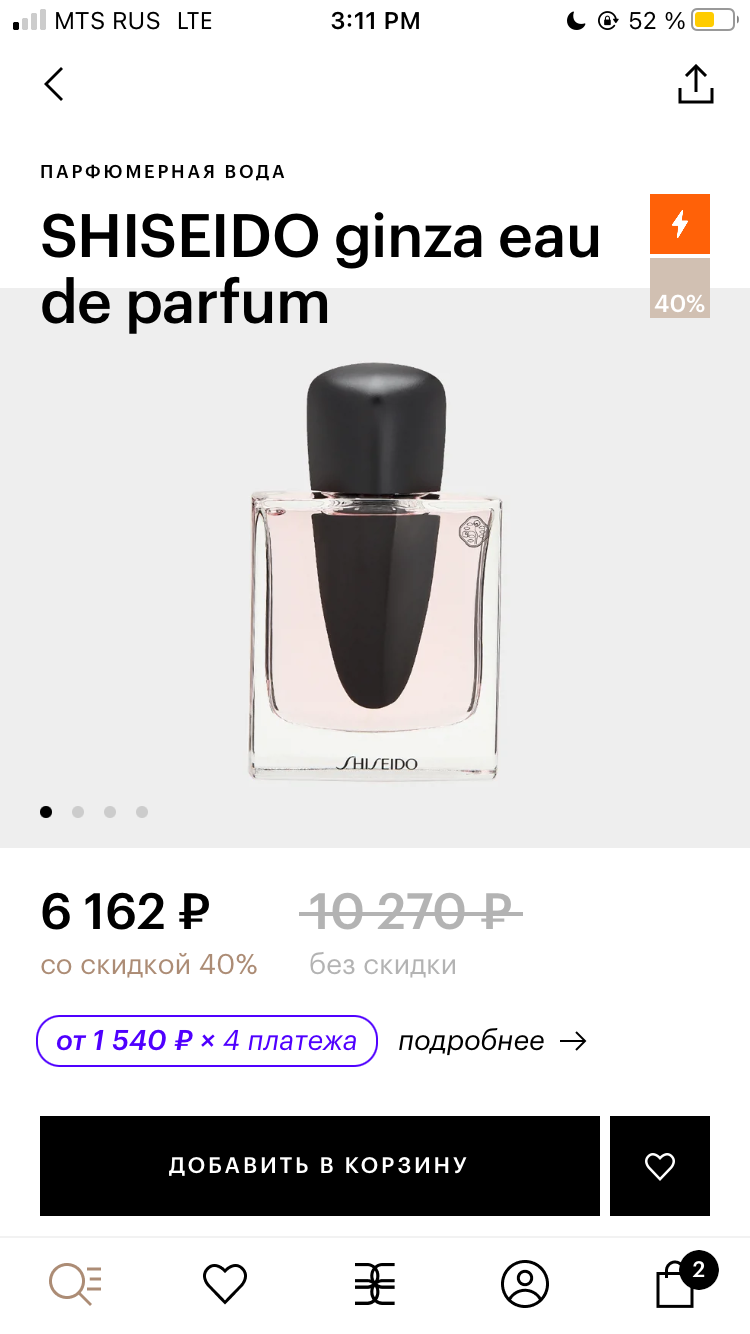Open the installment payment offer chip
Viewport: 750px width, 1334px height.
(x=207, y=1041)
